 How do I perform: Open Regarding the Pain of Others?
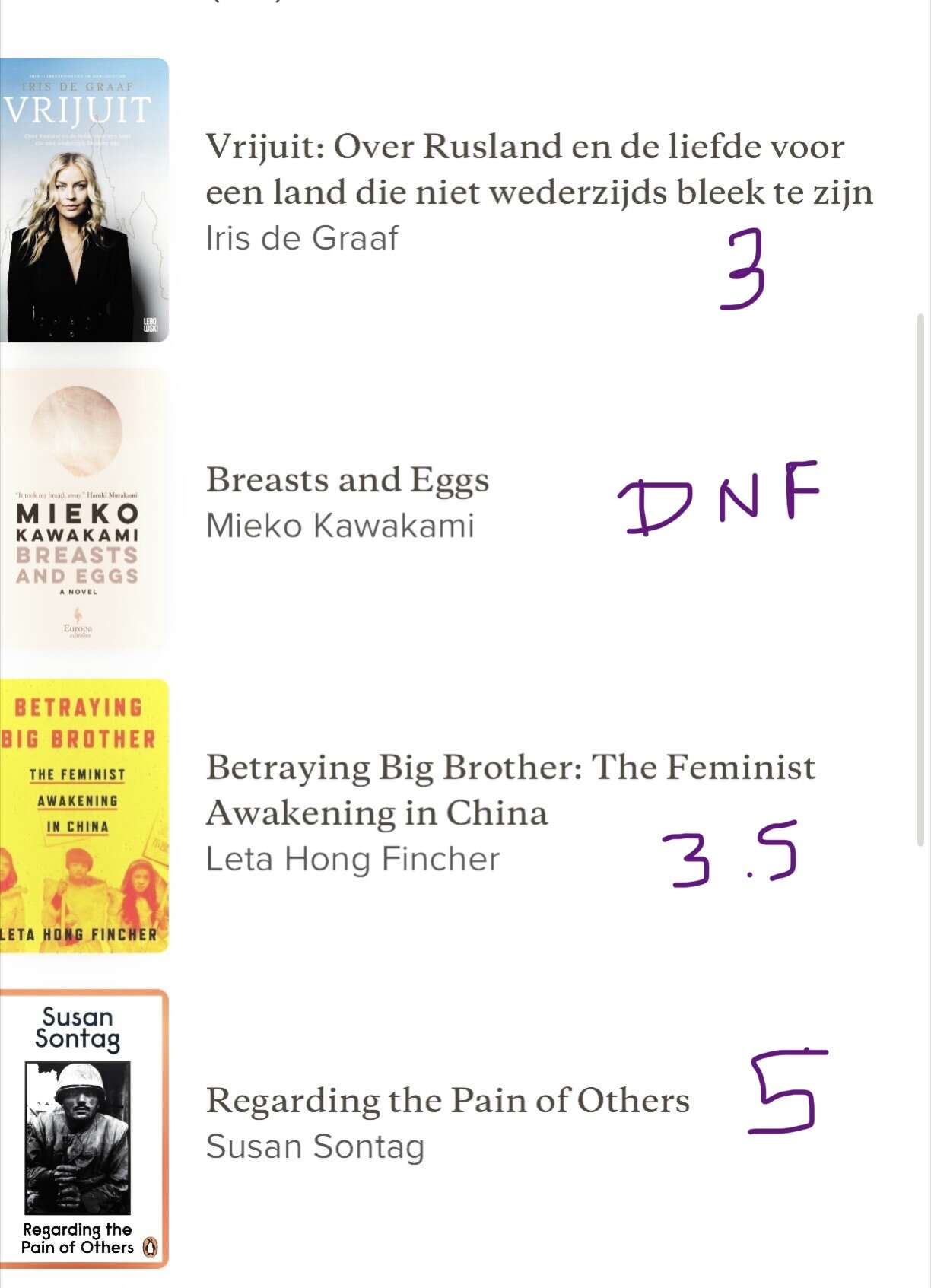pyautogui.click(x=447, y=1100)
